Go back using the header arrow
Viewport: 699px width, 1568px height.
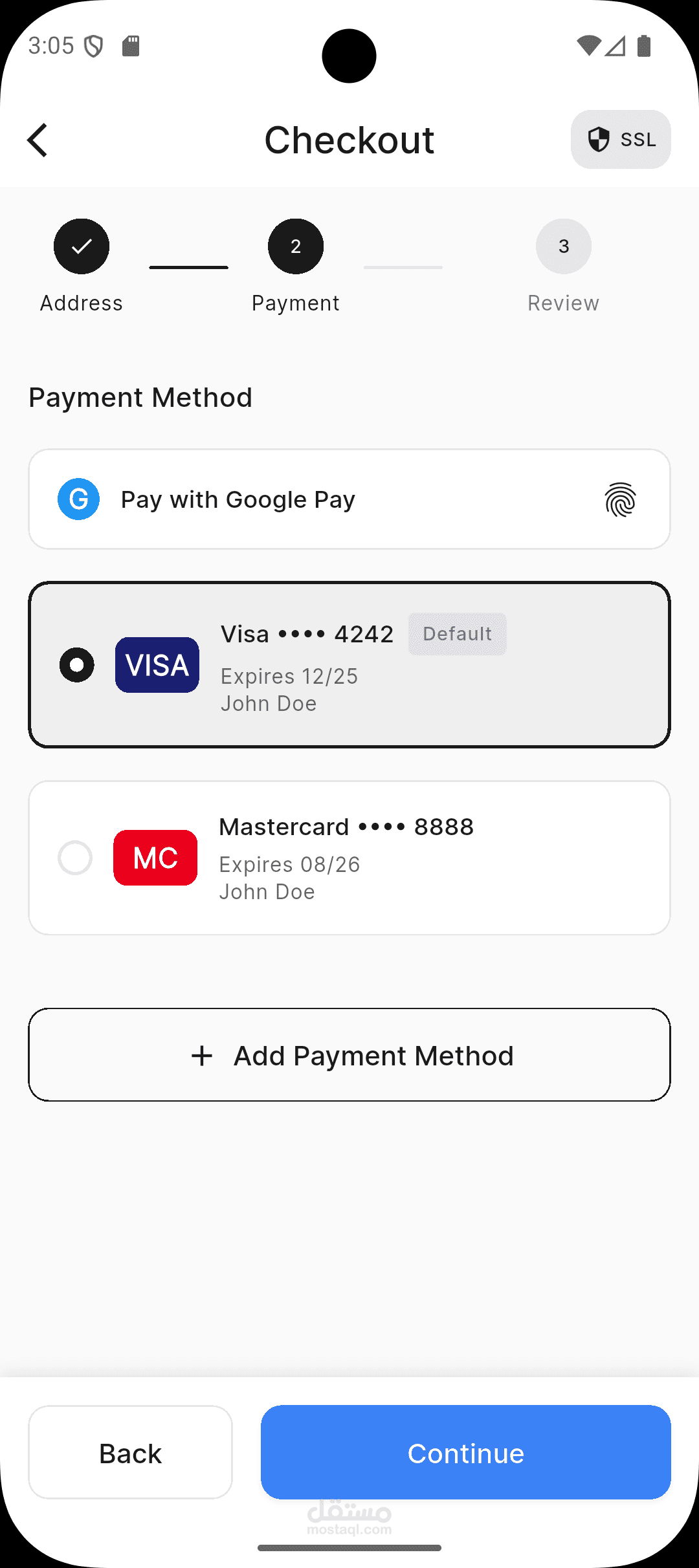click(x=38, y=140)
